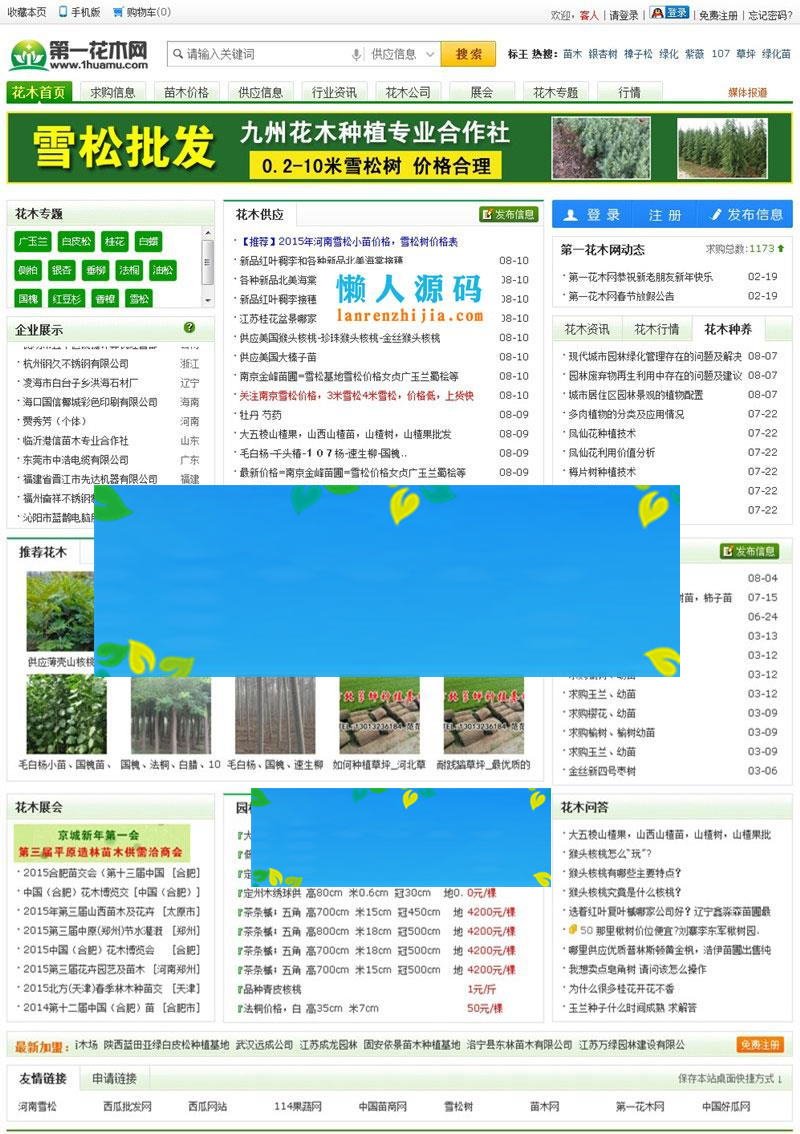Go to the 花木公司 nav tab
The image size is (800, 1134).
coord(408,92)
